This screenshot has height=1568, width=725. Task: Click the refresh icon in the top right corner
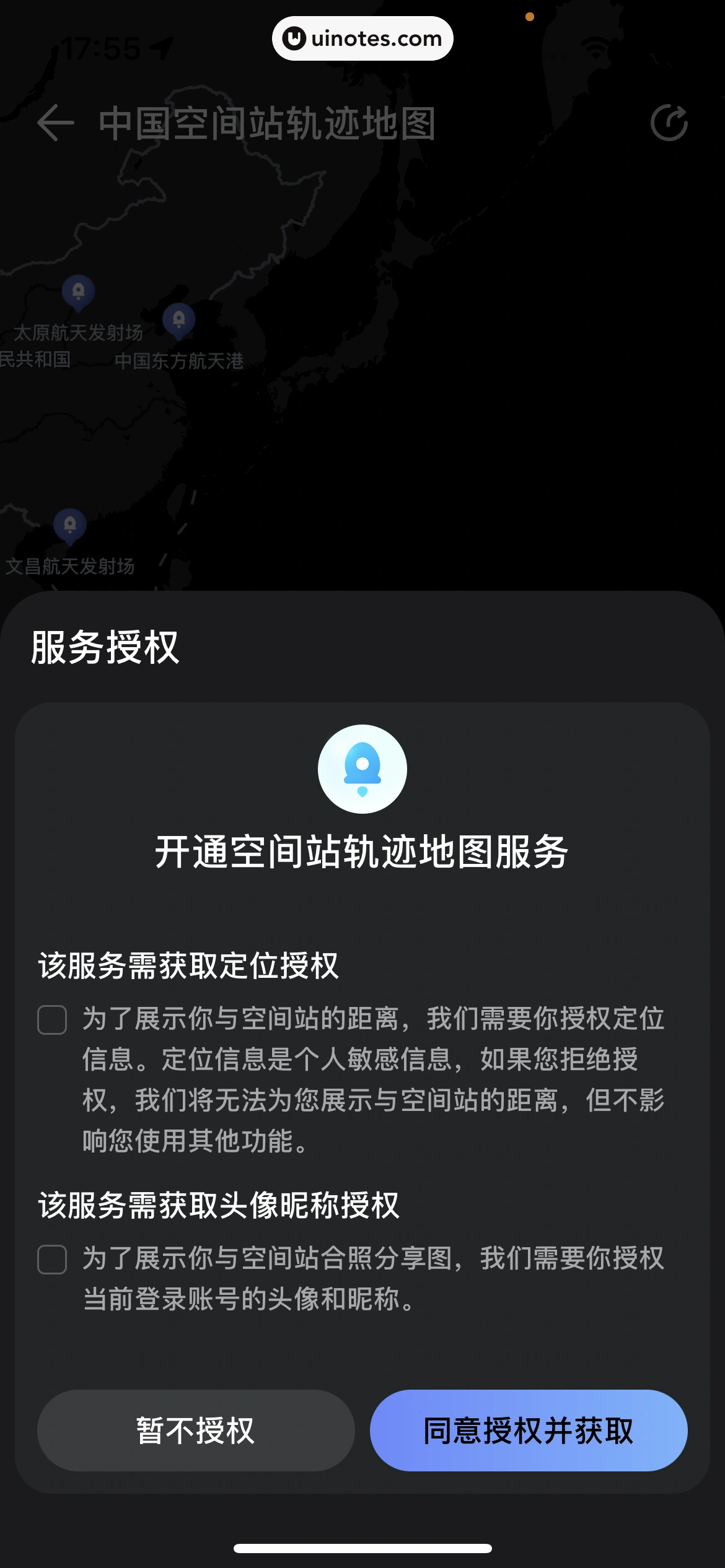click(x=668, y=123)
